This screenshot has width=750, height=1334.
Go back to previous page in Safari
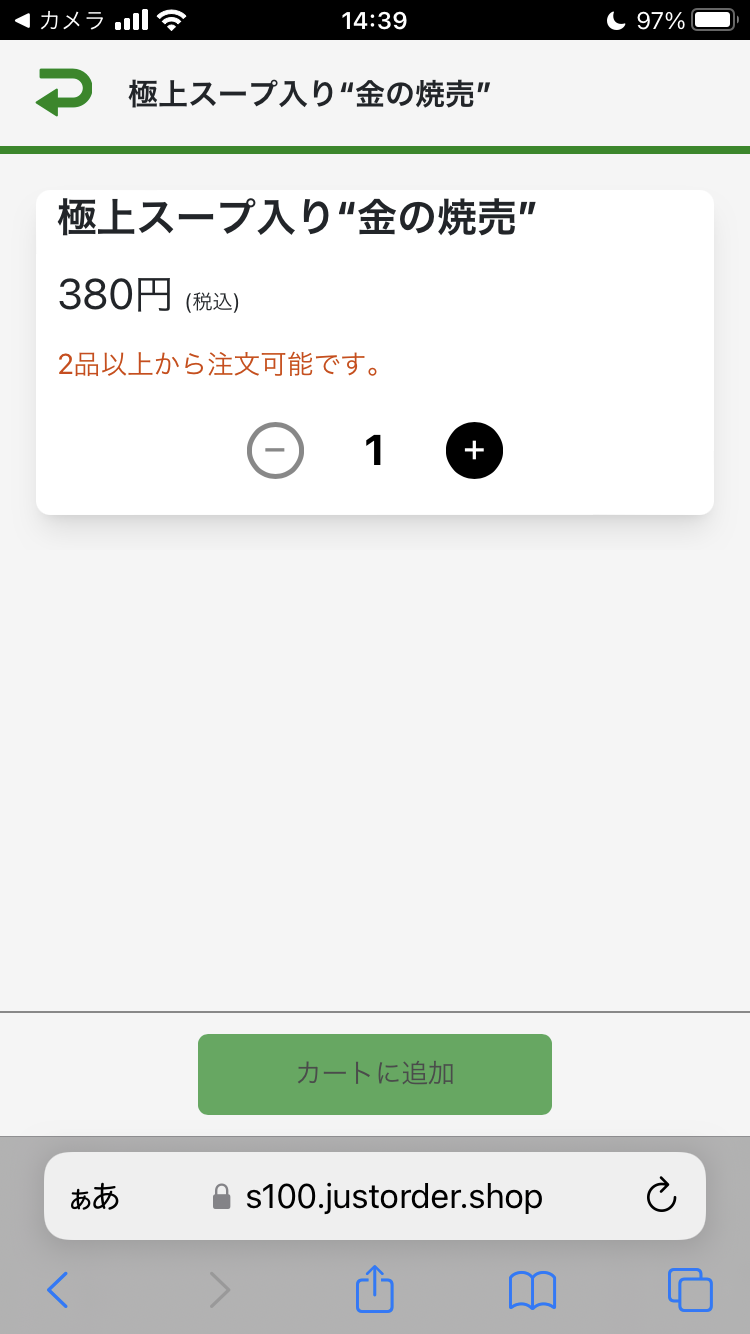tap(58, 1290)
